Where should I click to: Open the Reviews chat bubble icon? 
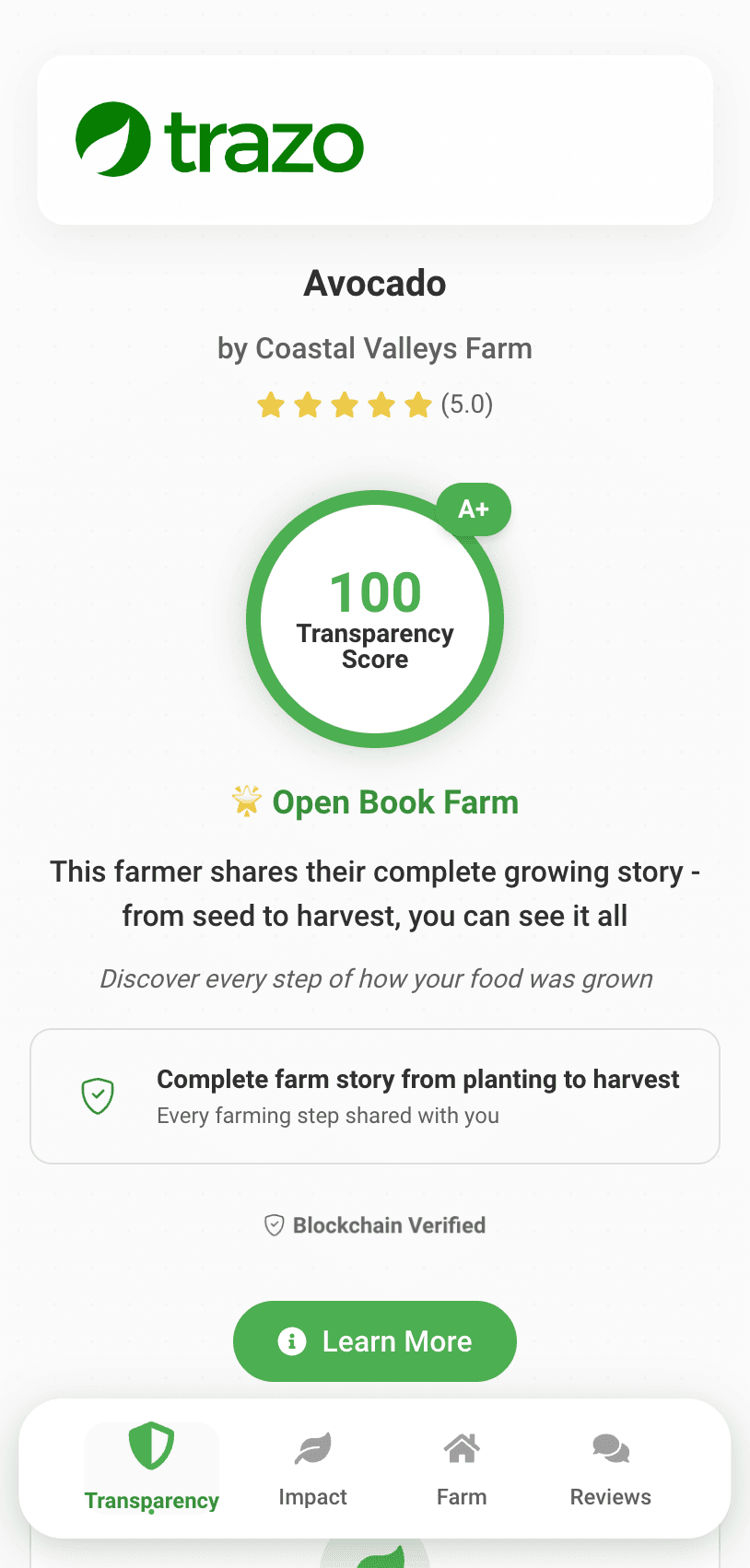pos(610,1448)
